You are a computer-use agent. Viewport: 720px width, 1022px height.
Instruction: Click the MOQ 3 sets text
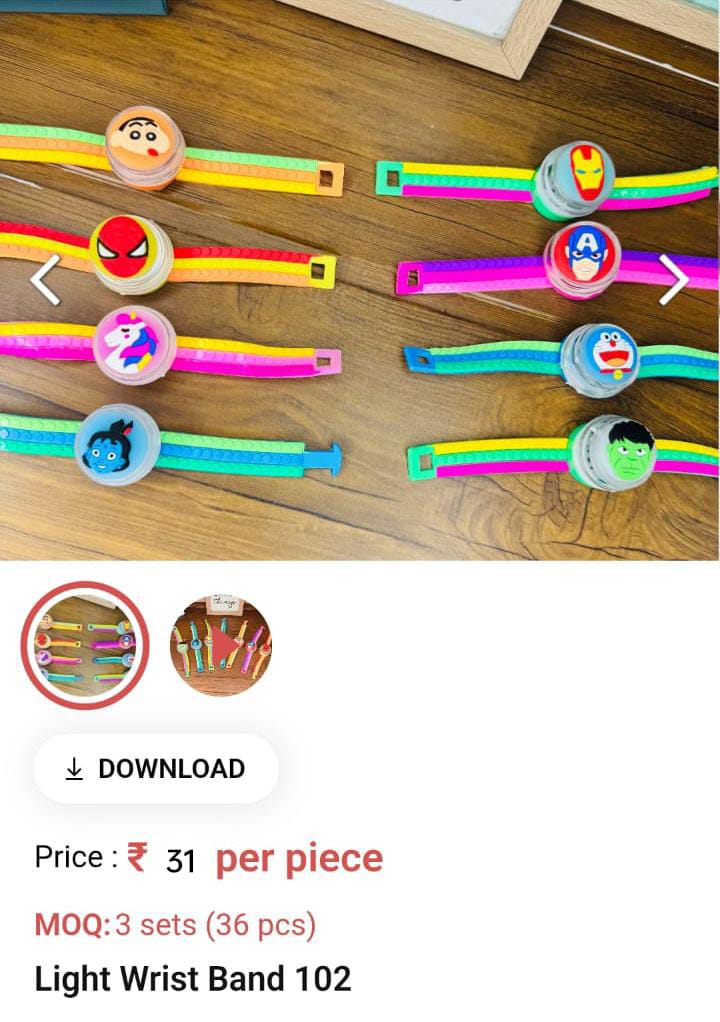click(175, 925)
